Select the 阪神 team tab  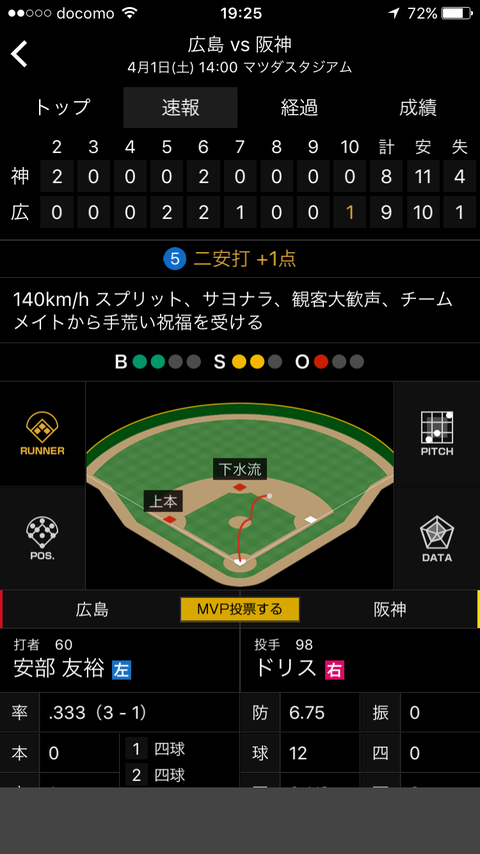(389, 609)
